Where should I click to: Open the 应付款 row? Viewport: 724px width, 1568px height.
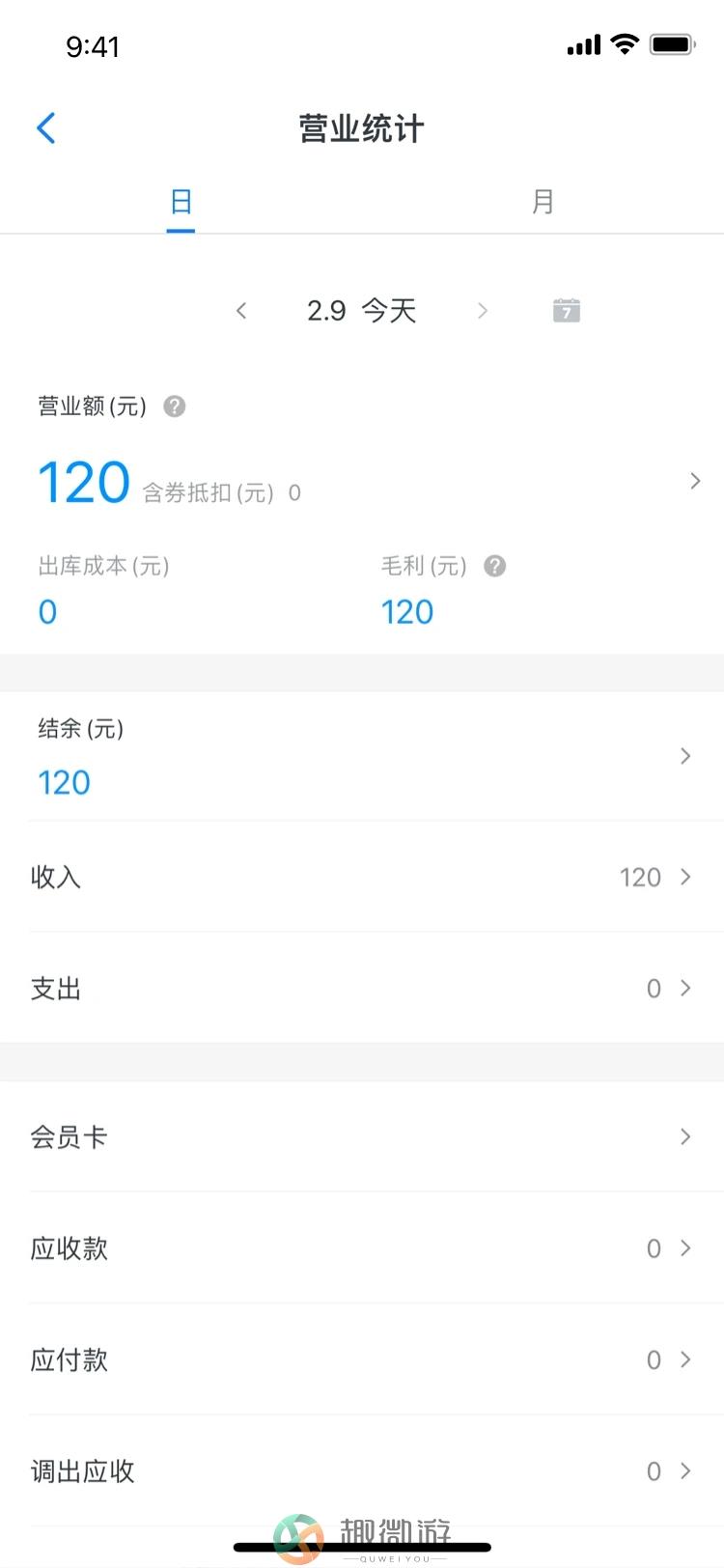pos(362,1359)
